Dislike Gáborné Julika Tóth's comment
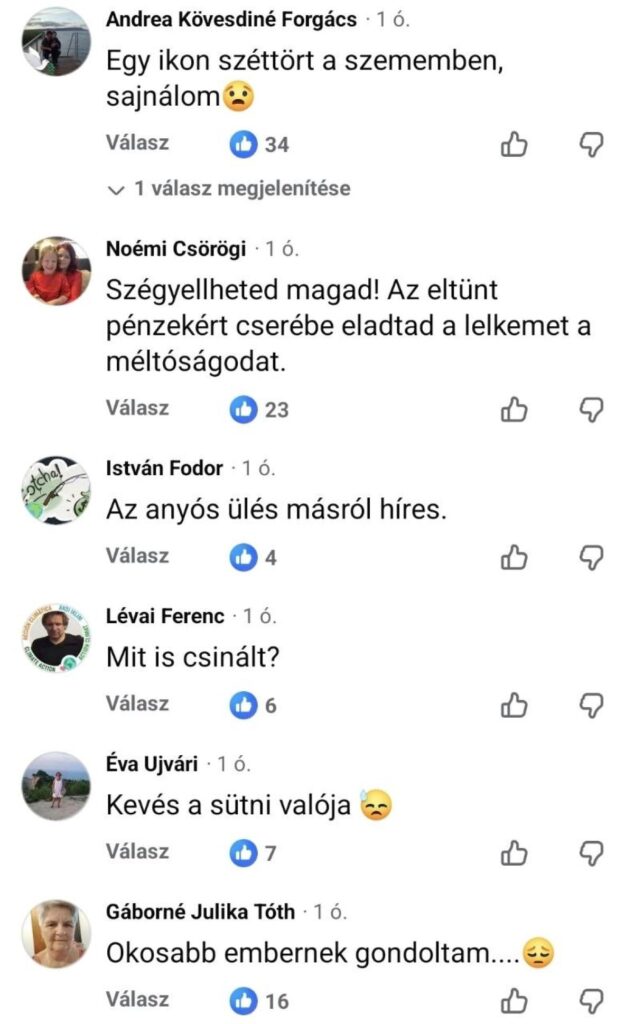 (x=593, y=1000)
